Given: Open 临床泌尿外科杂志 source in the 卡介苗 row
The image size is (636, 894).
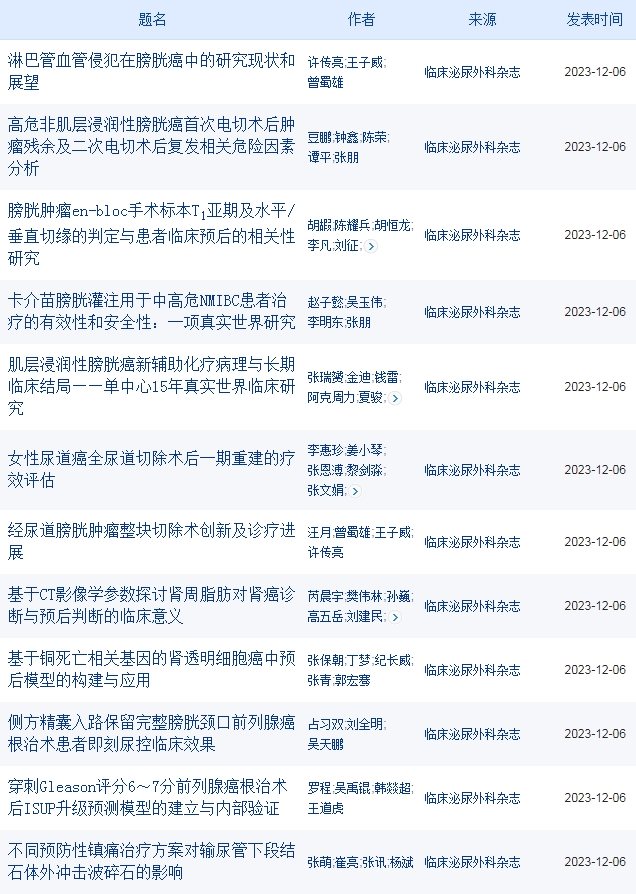Looking at the screenshot, I should coord(472,312).
